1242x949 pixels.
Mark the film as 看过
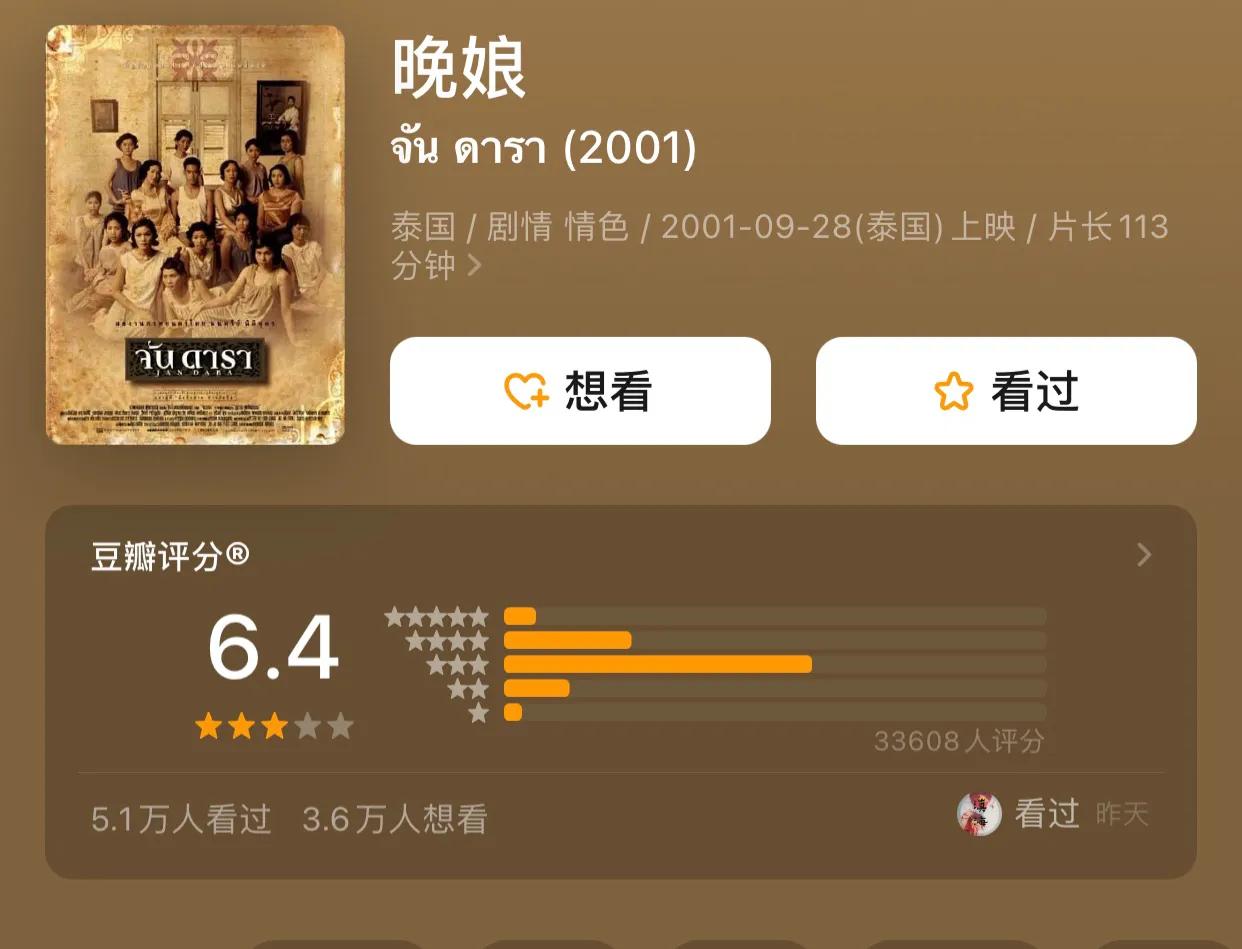tap(1005, 391)
